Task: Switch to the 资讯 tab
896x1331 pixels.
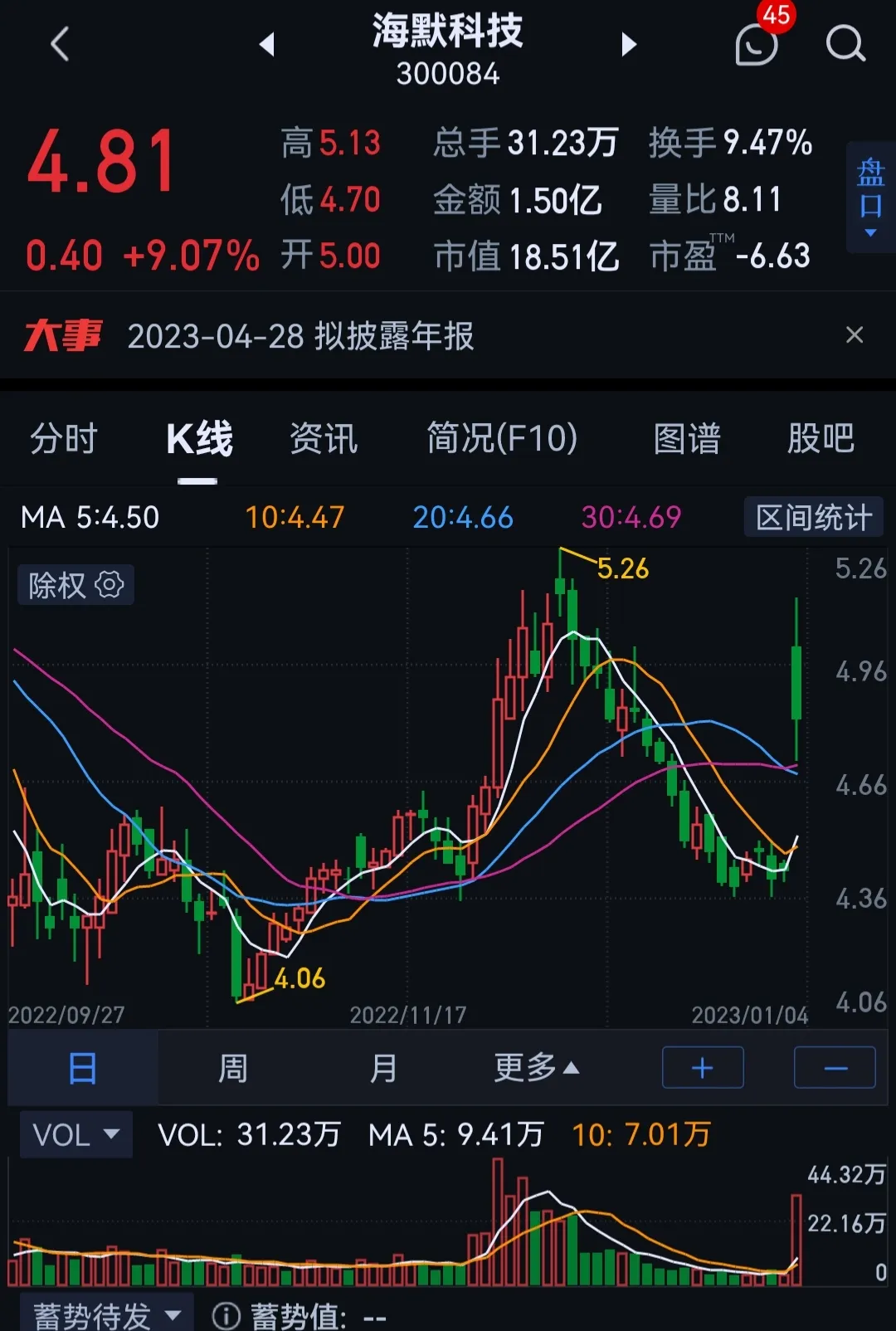Action: point(324,438)
